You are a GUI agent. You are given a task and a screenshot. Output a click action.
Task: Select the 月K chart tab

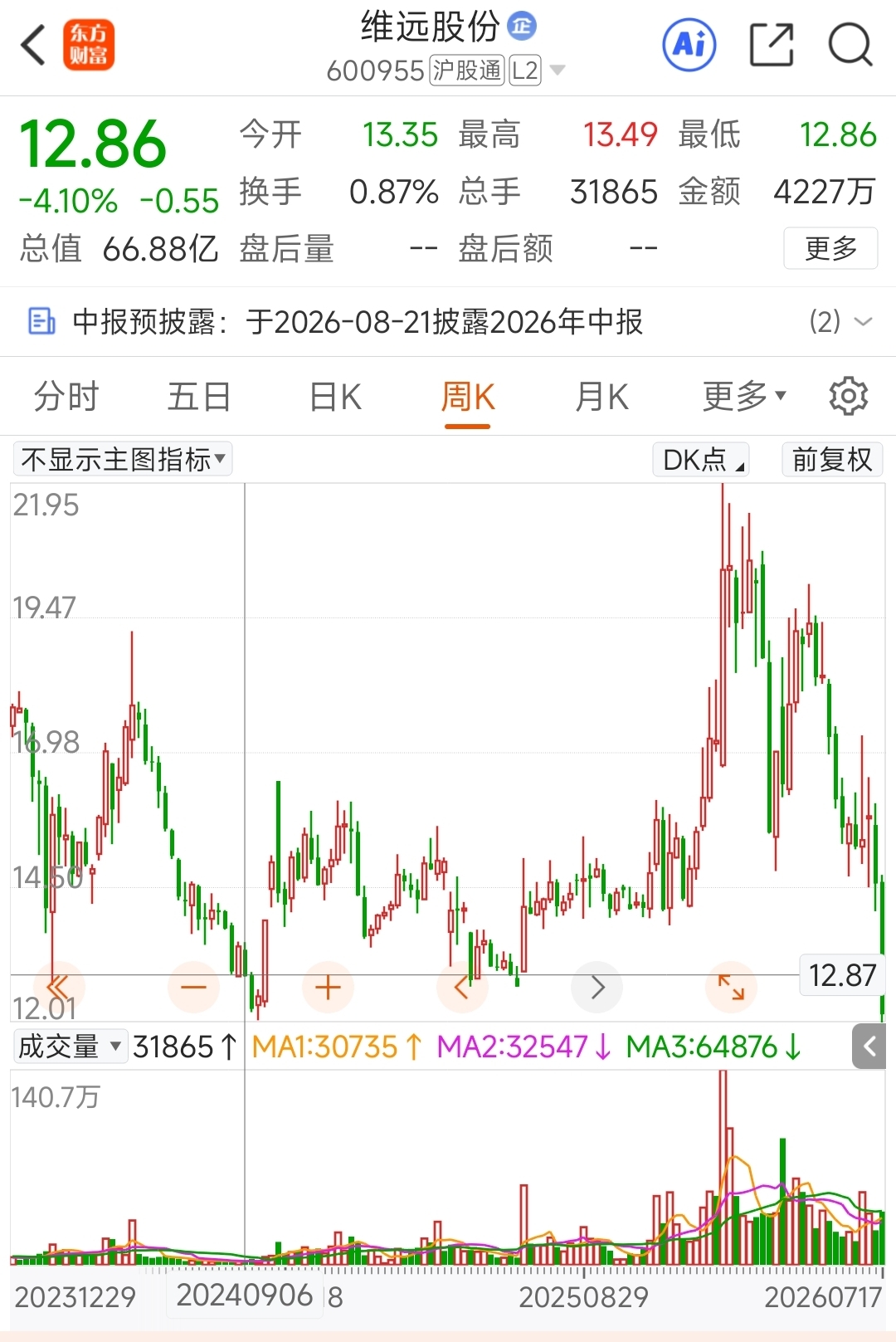click(x=602, y=397)
